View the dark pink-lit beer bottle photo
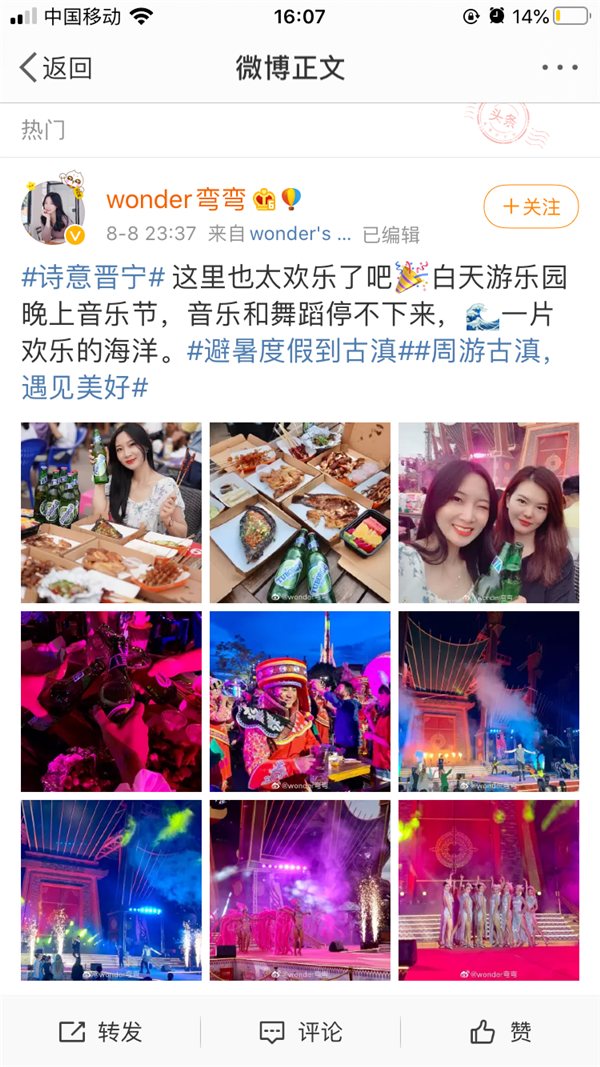The width and height of the screenshot is (600, 1067). click(111, 702)
